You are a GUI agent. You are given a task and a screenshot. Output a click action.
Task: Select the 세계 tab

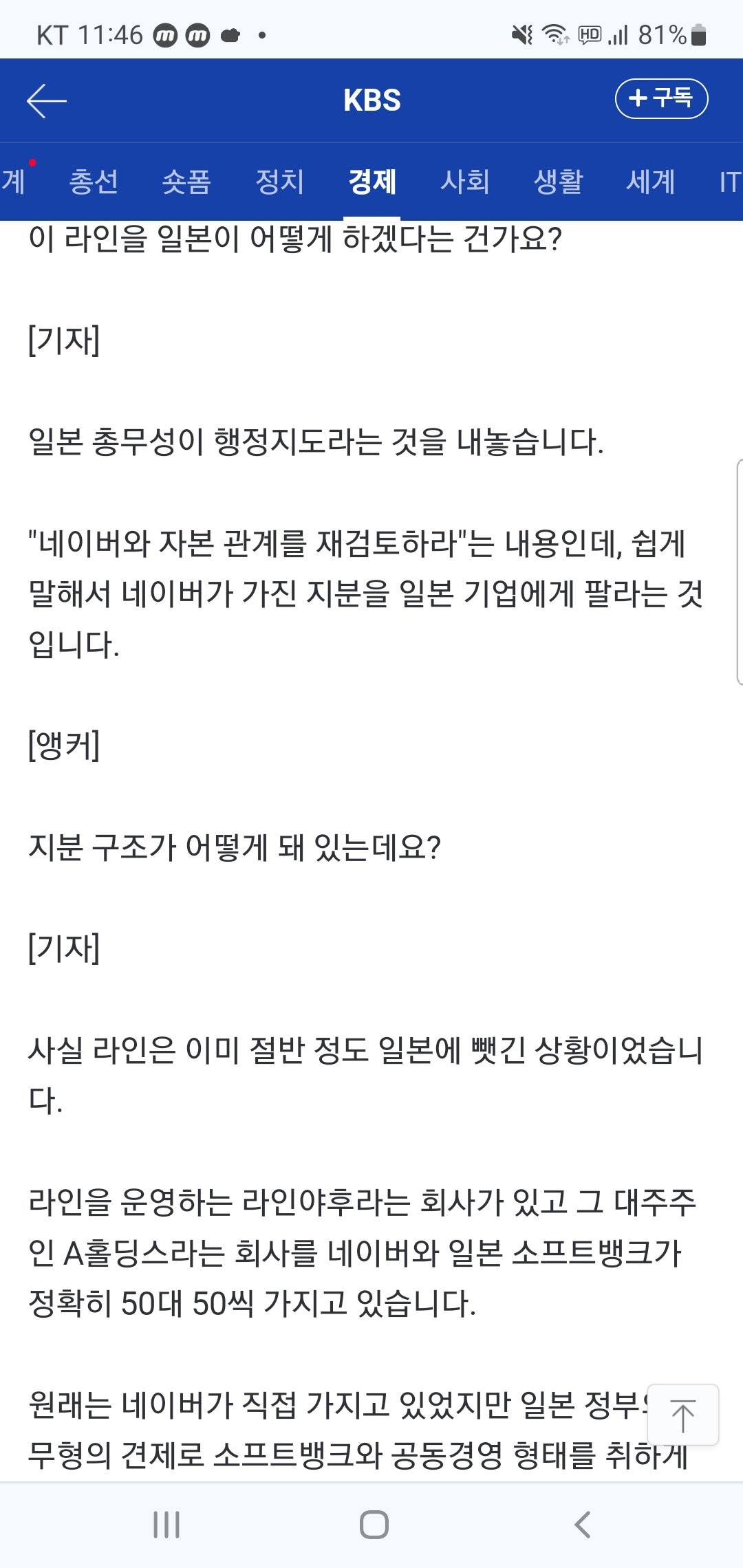point(651,182)
